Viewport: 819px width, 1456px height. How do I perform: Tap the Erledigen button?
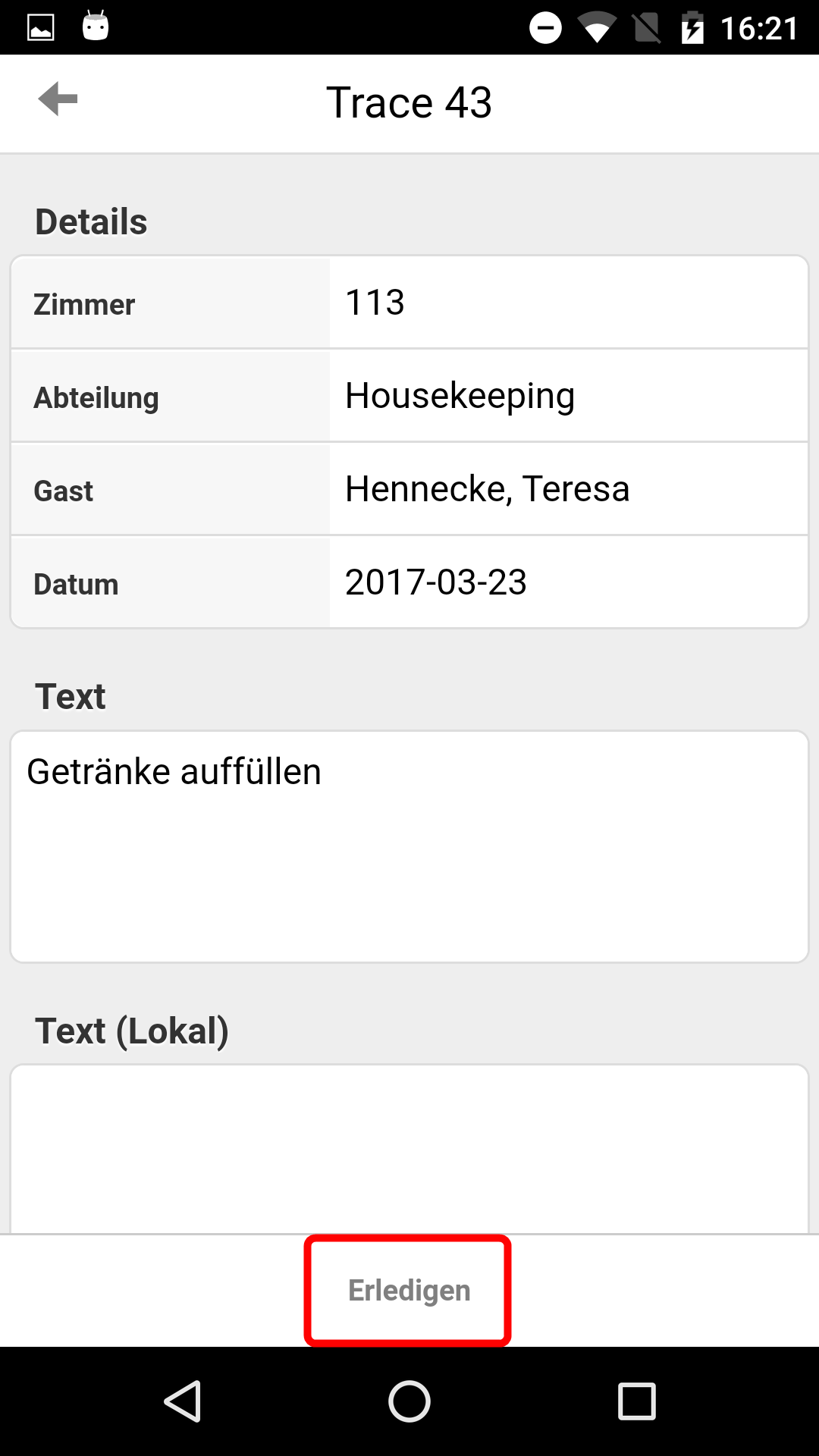click(408, 1290)
